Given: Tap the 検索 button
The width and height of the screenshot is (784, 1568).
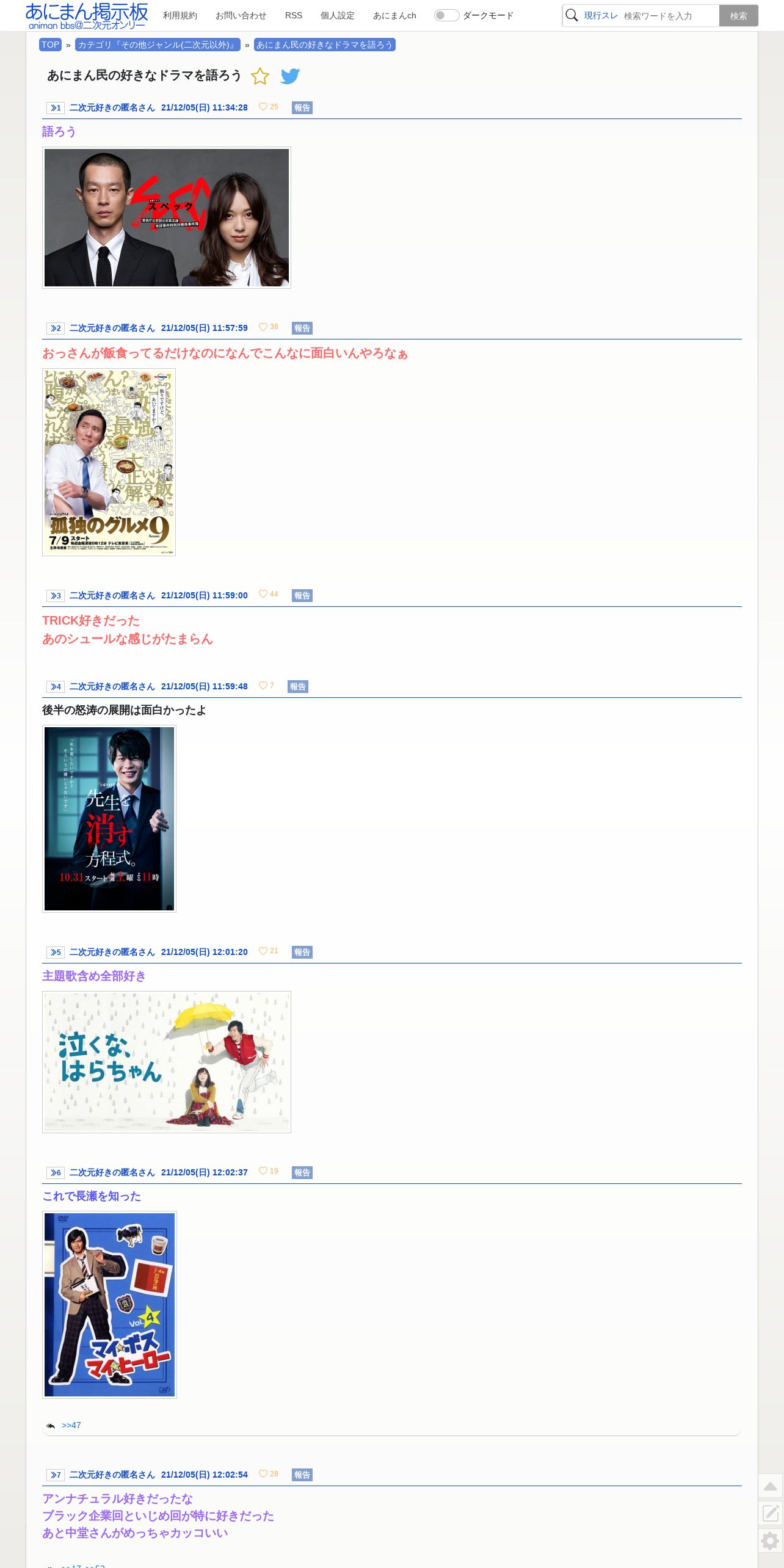Looking at the screenshot, I should tap(738, 16).
